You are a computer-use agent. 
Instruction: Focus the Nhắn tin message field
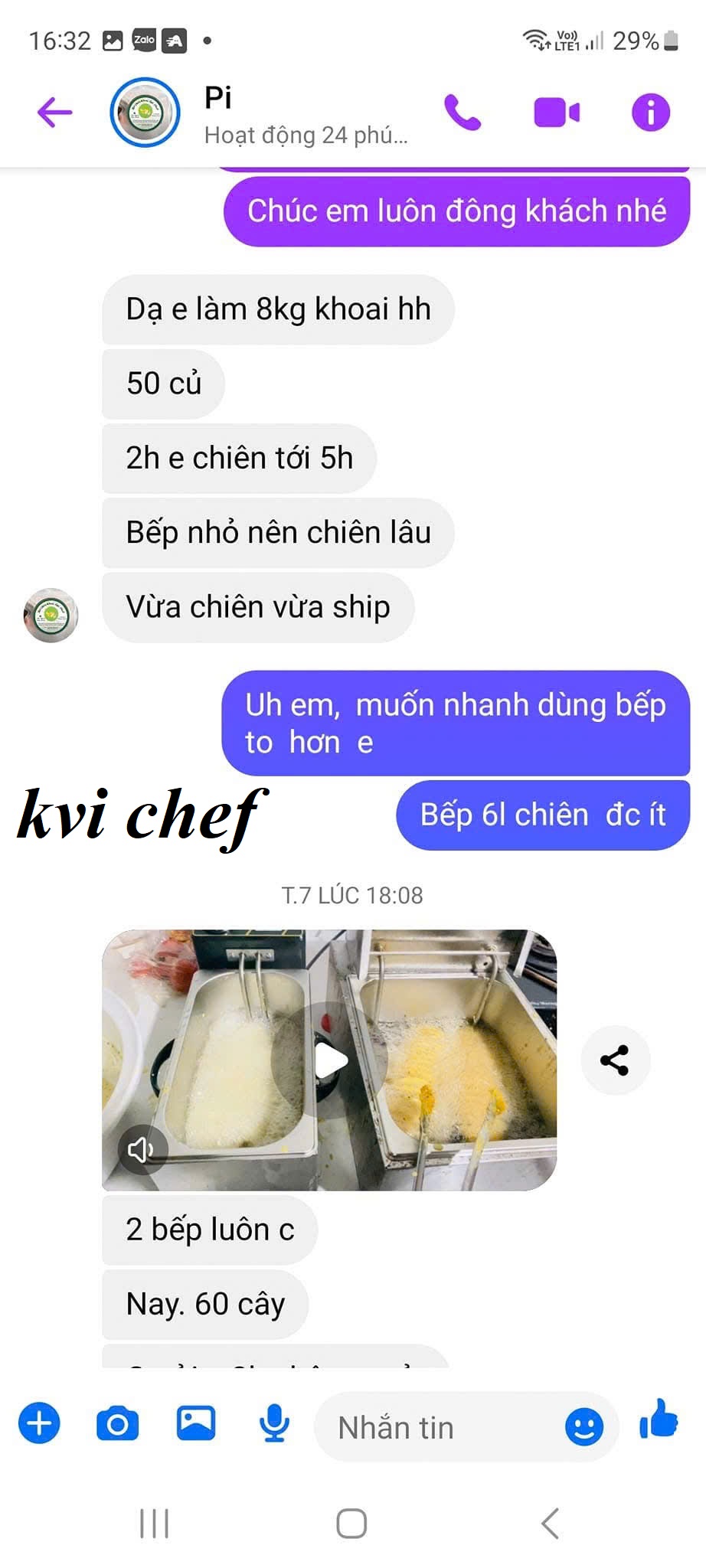pos(436,1428)
